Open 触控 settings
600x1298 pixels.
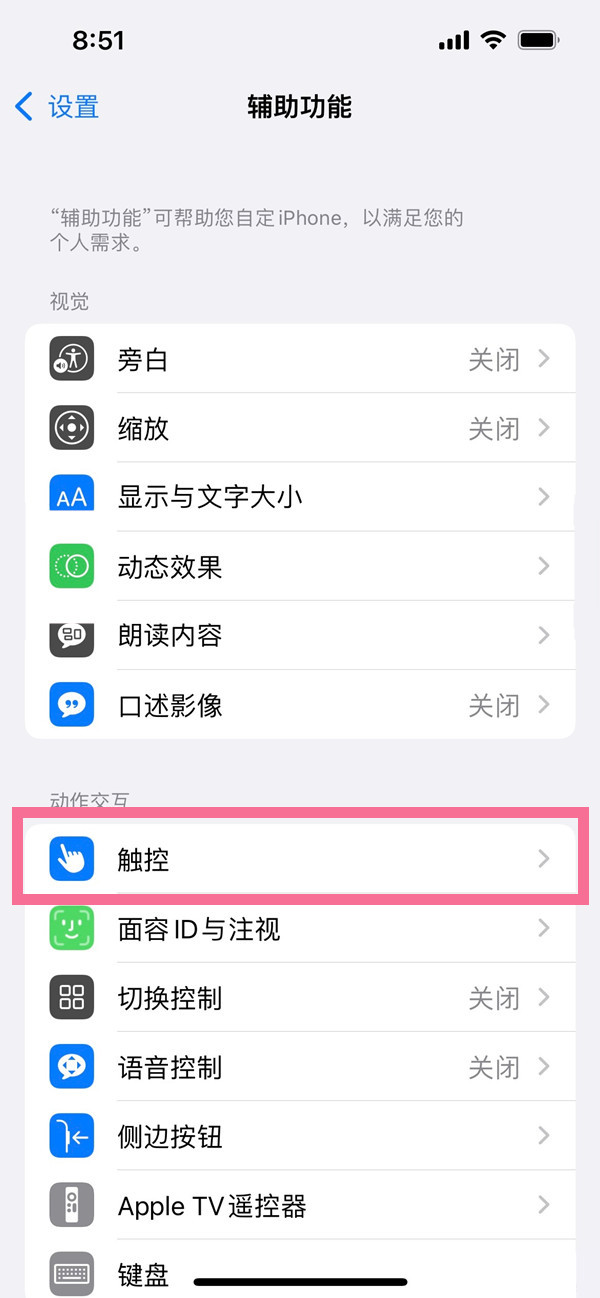300,858
